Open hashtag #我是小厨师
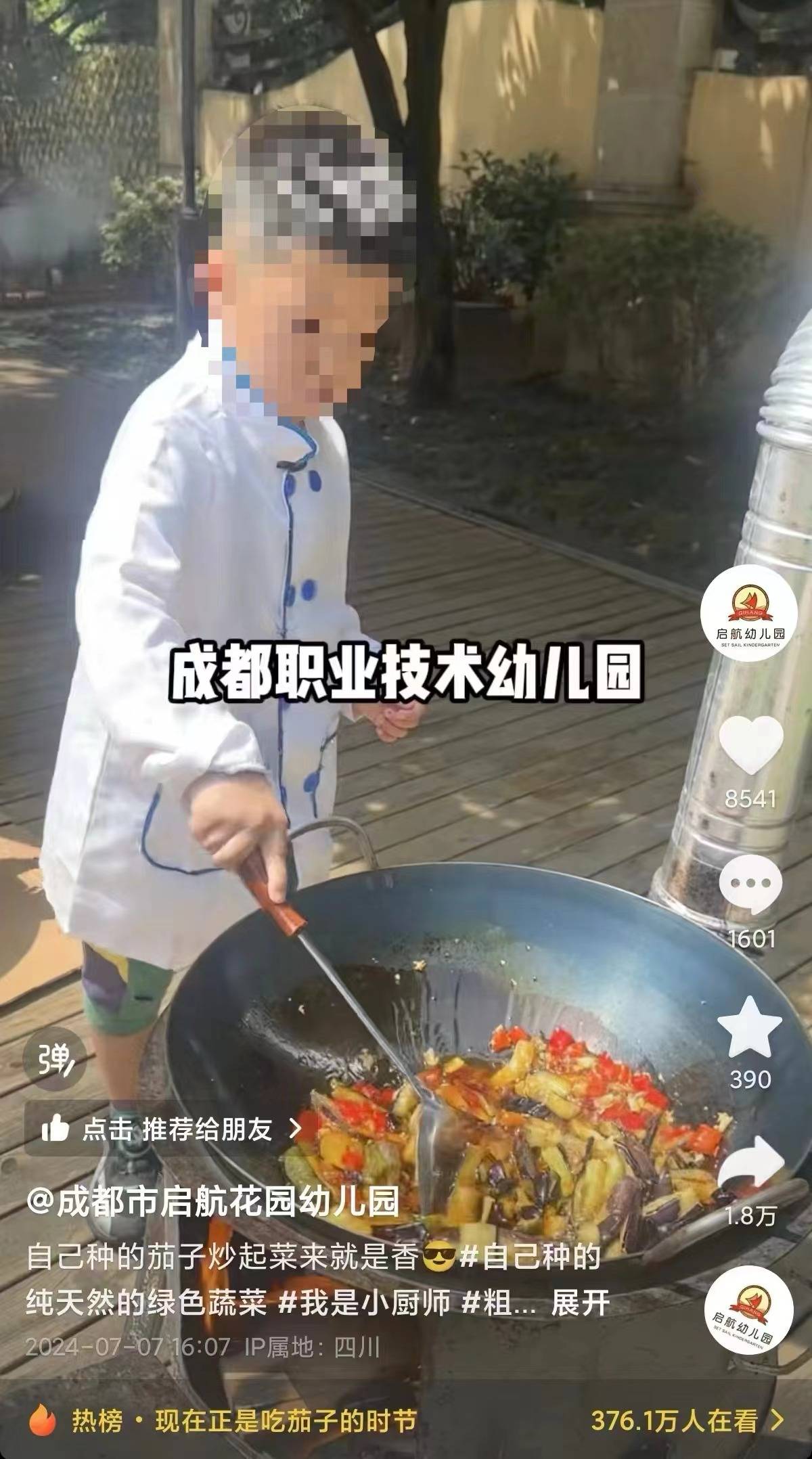812x1459 pixels. coord(363,1303)
